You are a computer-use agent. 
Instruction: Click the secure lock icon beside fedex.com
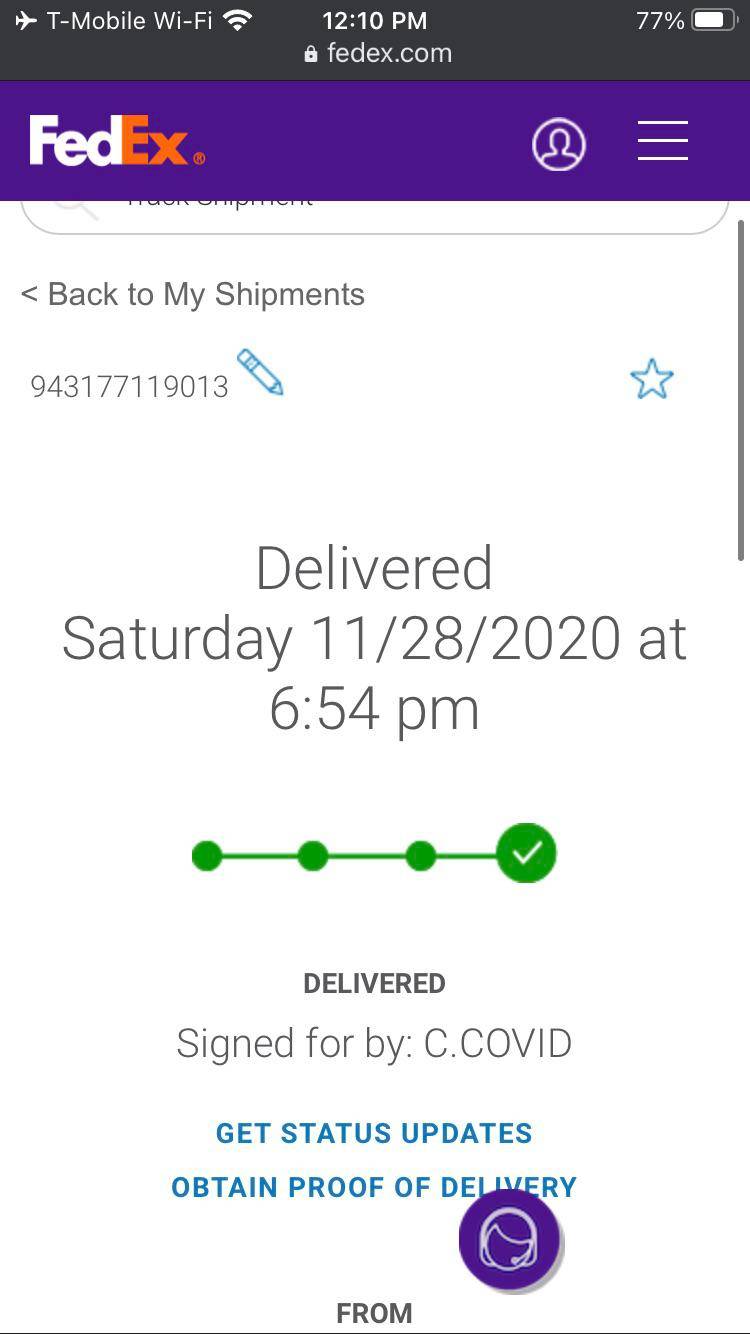coord(313,54)
